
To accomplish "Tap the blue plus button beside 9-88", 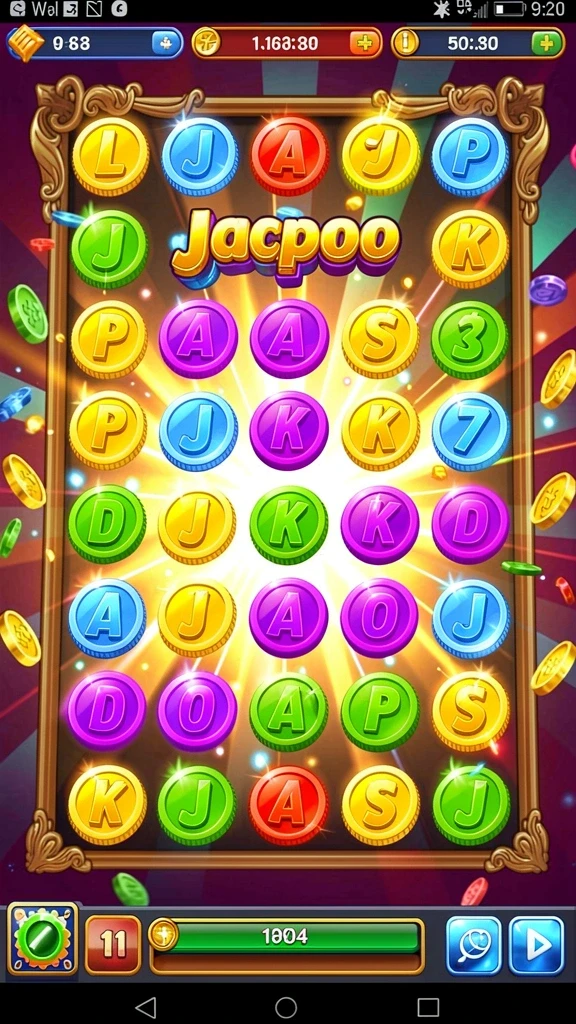I will 164,44.
